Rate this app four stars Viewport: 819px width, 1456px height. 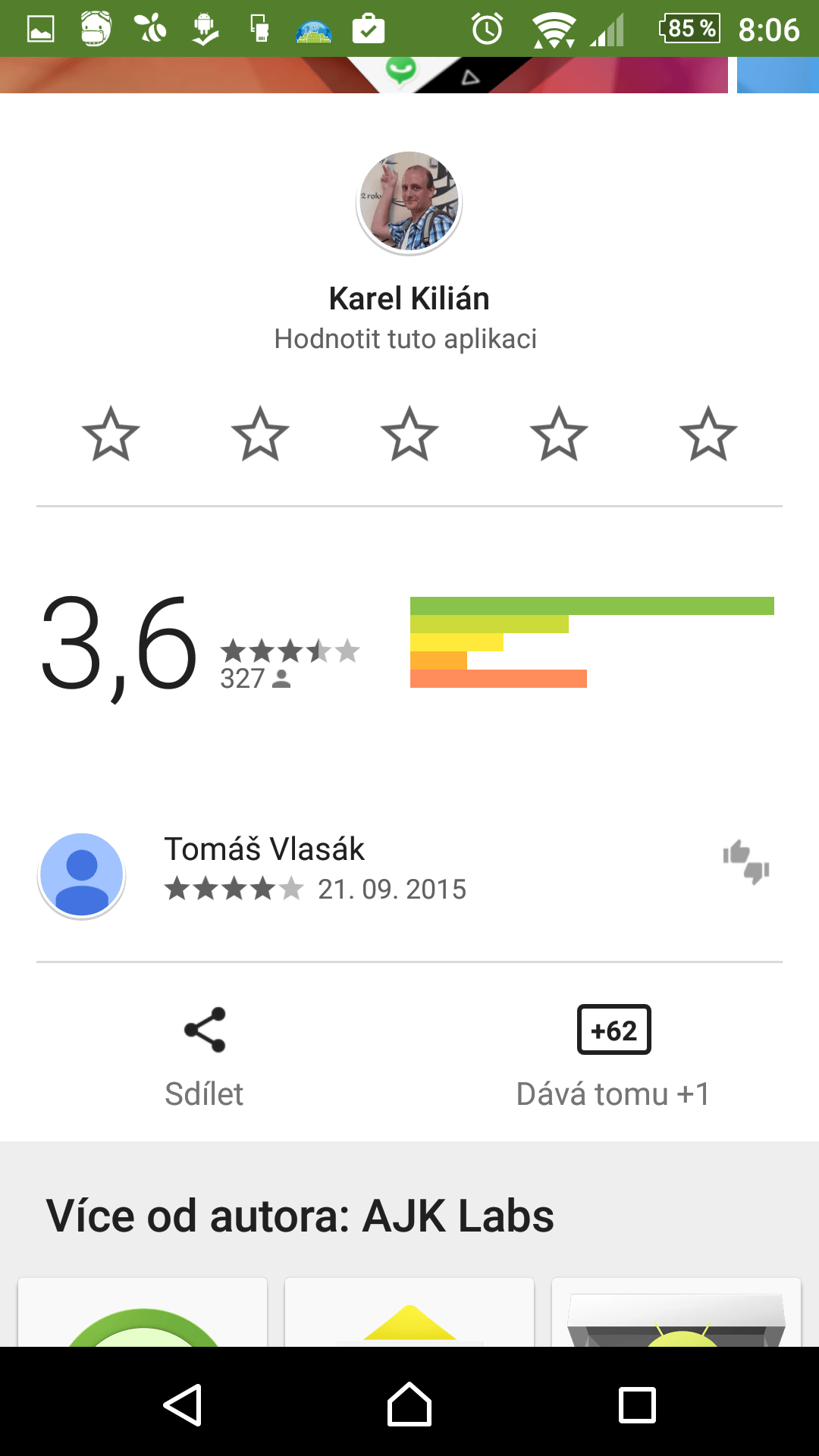(x=559, y=434)
